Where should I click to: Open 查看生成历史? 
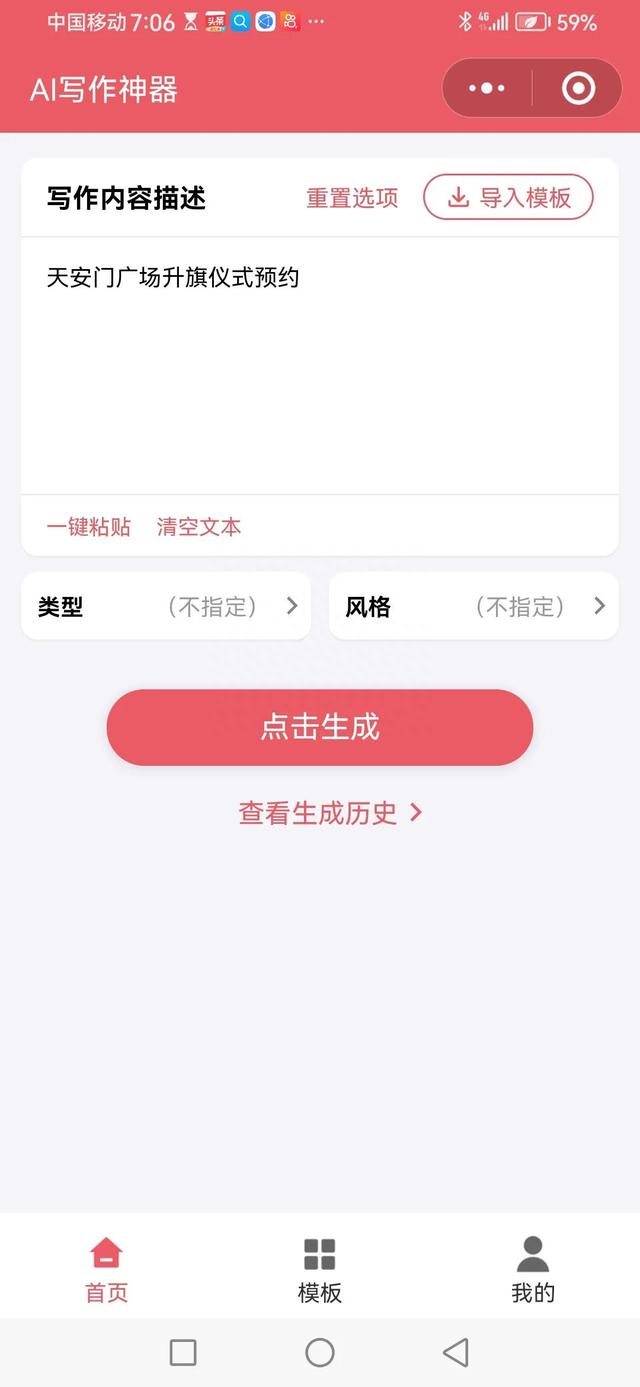coord(330,813)
